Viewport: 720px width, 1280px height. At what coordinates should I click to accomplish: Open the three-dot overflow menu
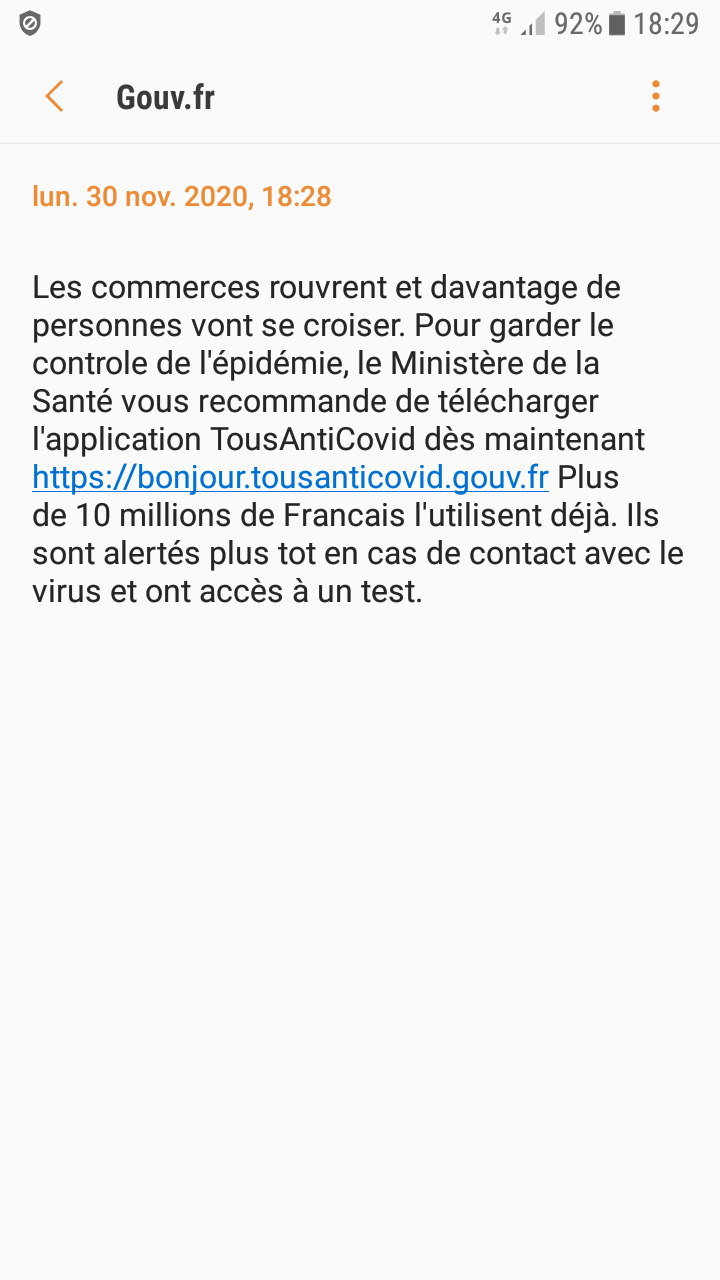(656, 97)
